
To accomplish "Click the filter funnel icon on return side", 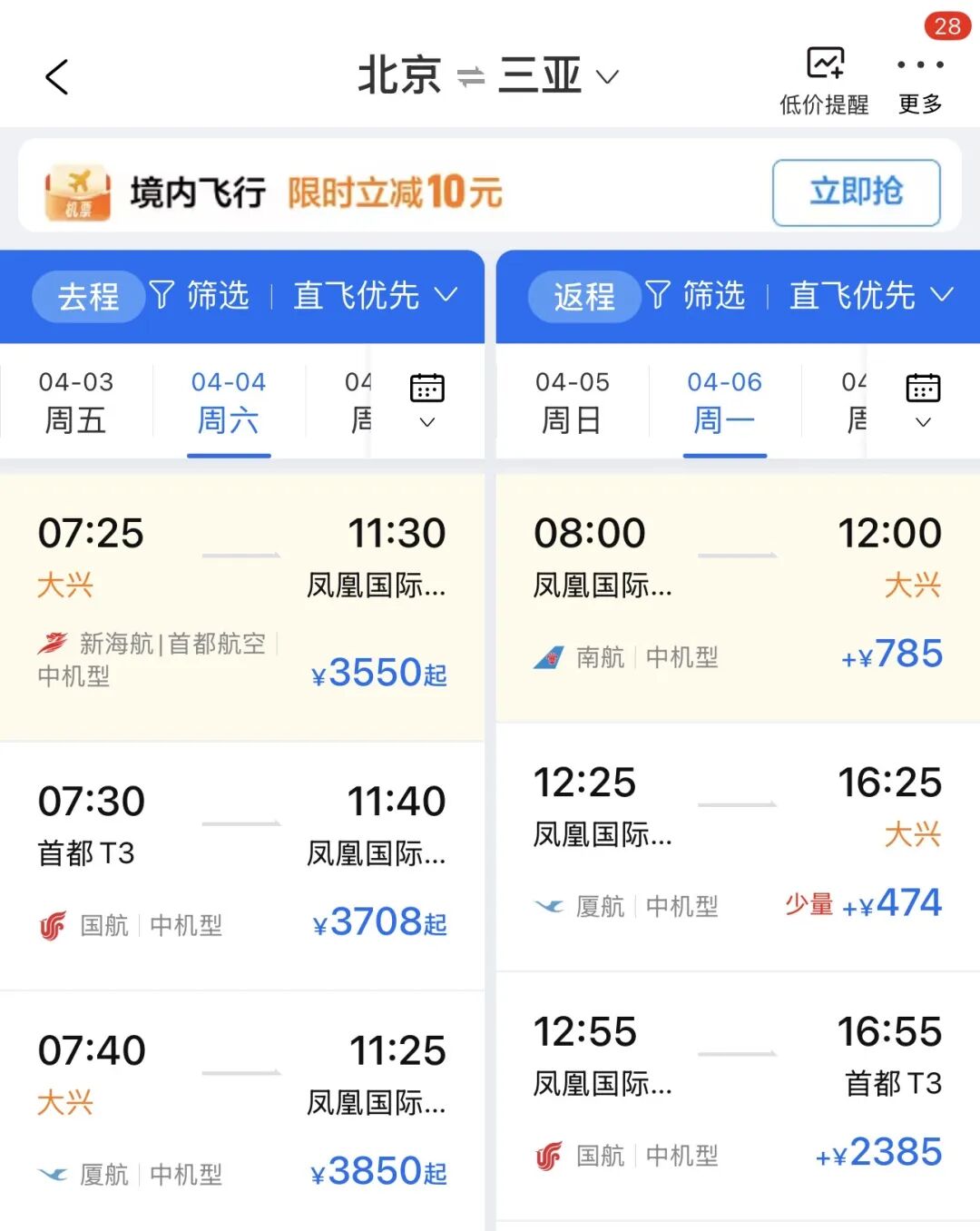I will coord(659,296).
